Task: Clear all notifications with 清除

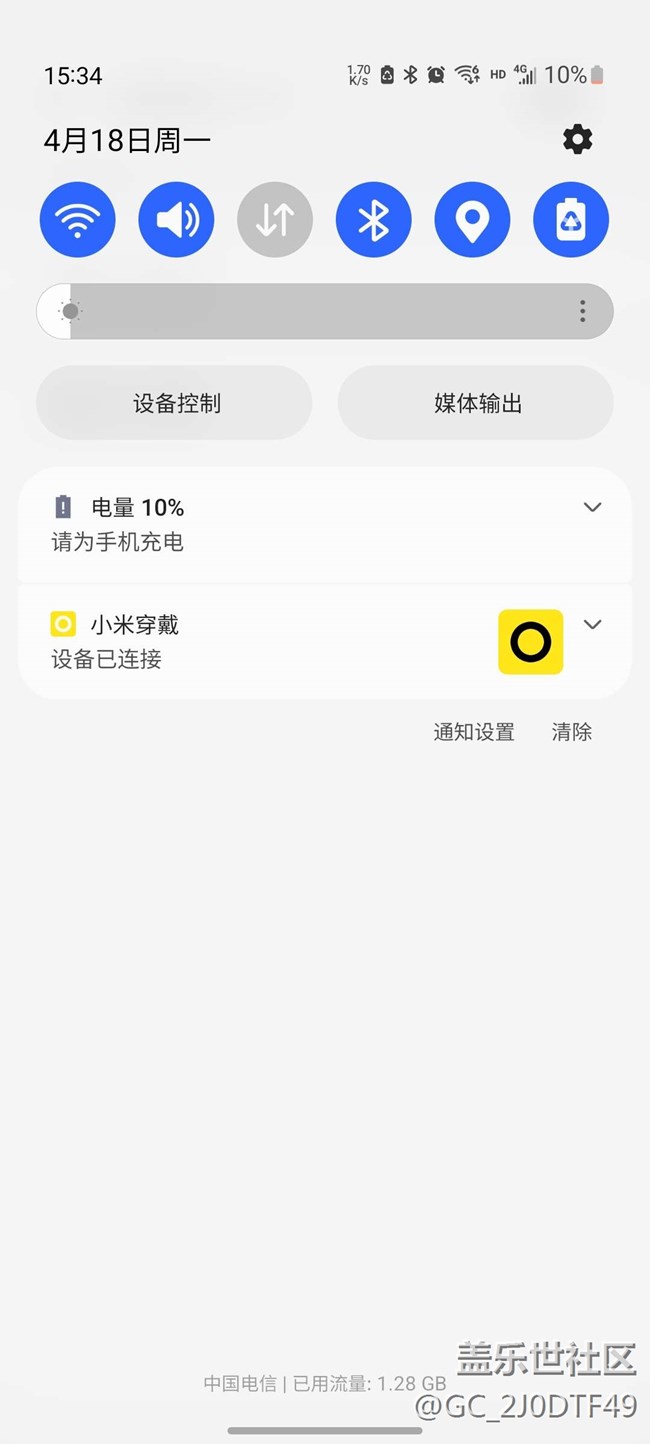Action: pyautogui.click(x=572, y=732)
